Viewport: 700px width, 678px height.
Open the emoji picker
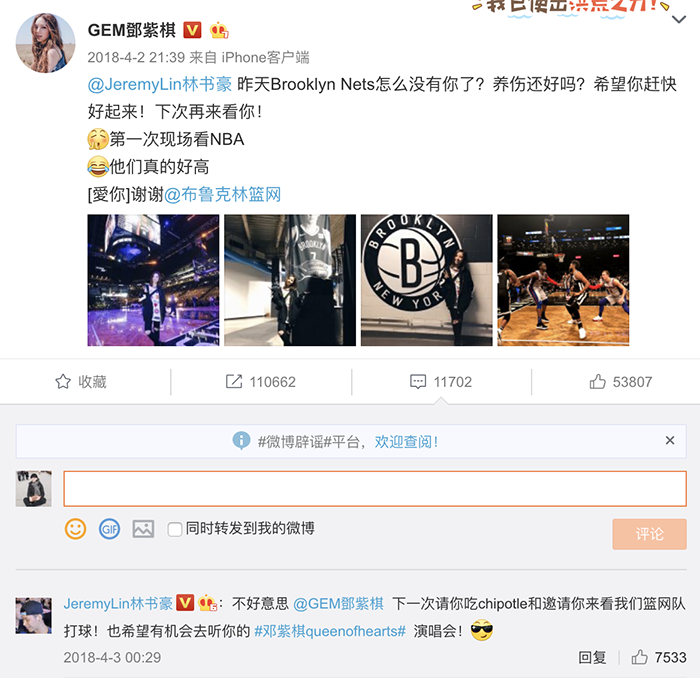coord(76,529)
